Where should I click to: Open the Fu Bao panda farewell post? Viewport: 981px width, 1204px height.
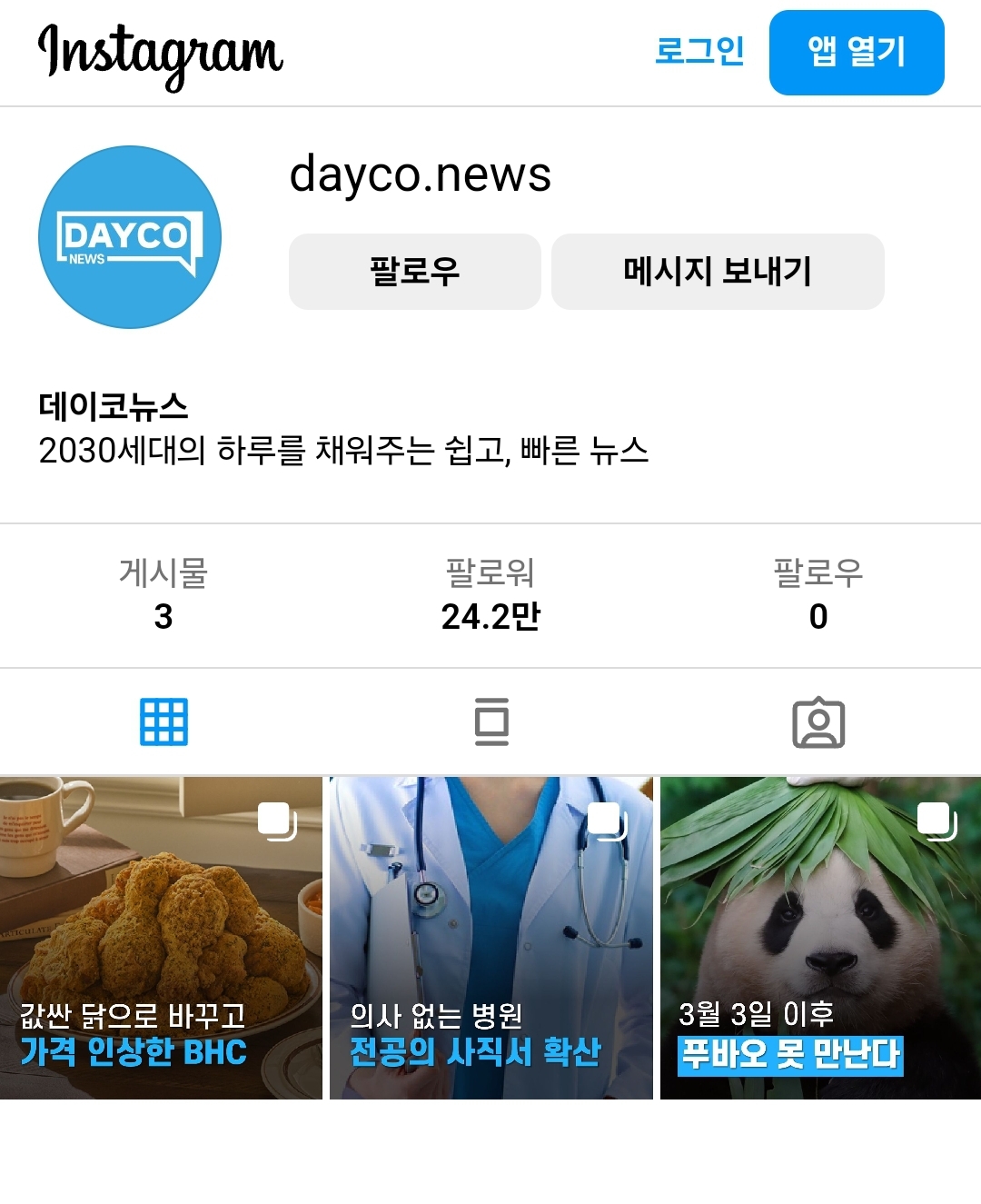pyautogui.click(x=820, y=936)
